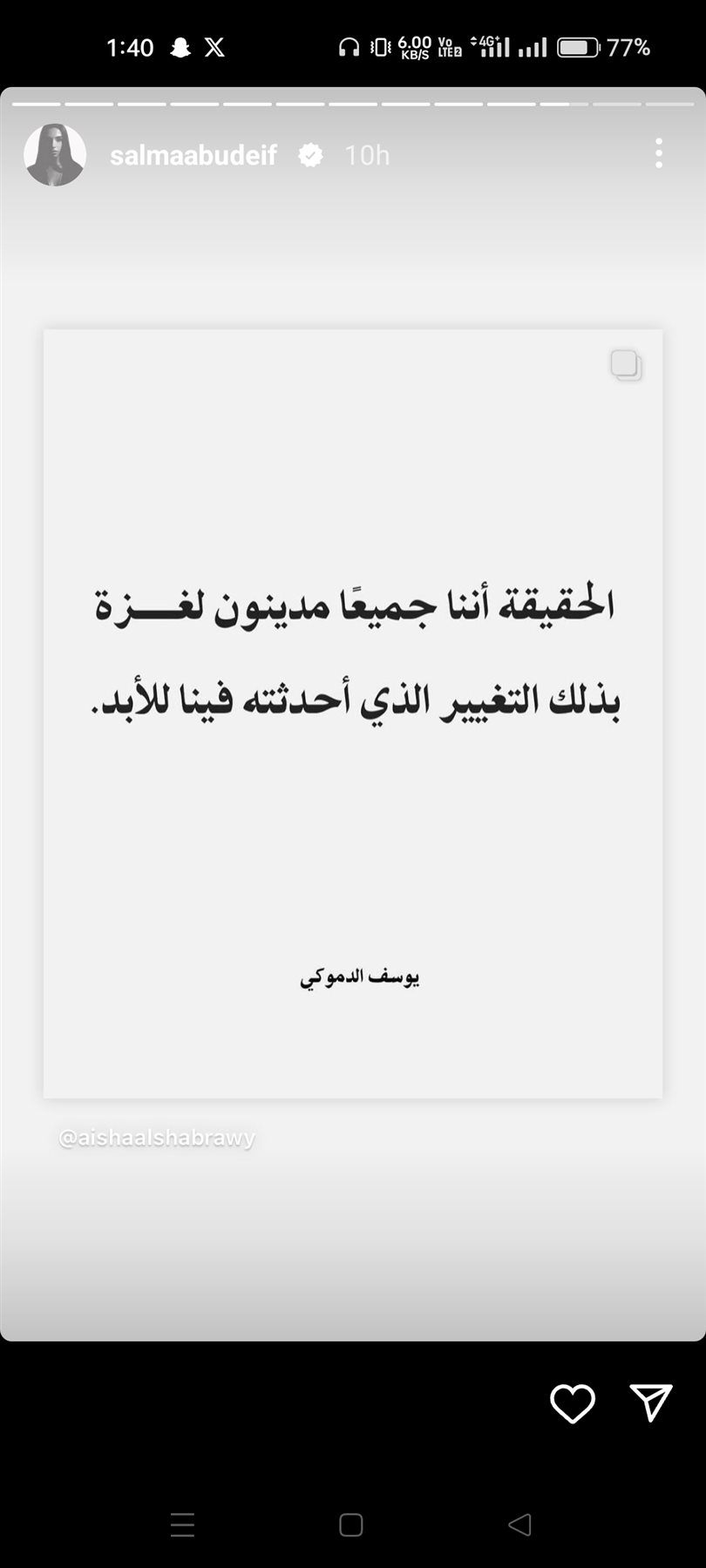Like this story with the heart
706x1568 pixels.
pyautogui.click(x=573, y=1403)
